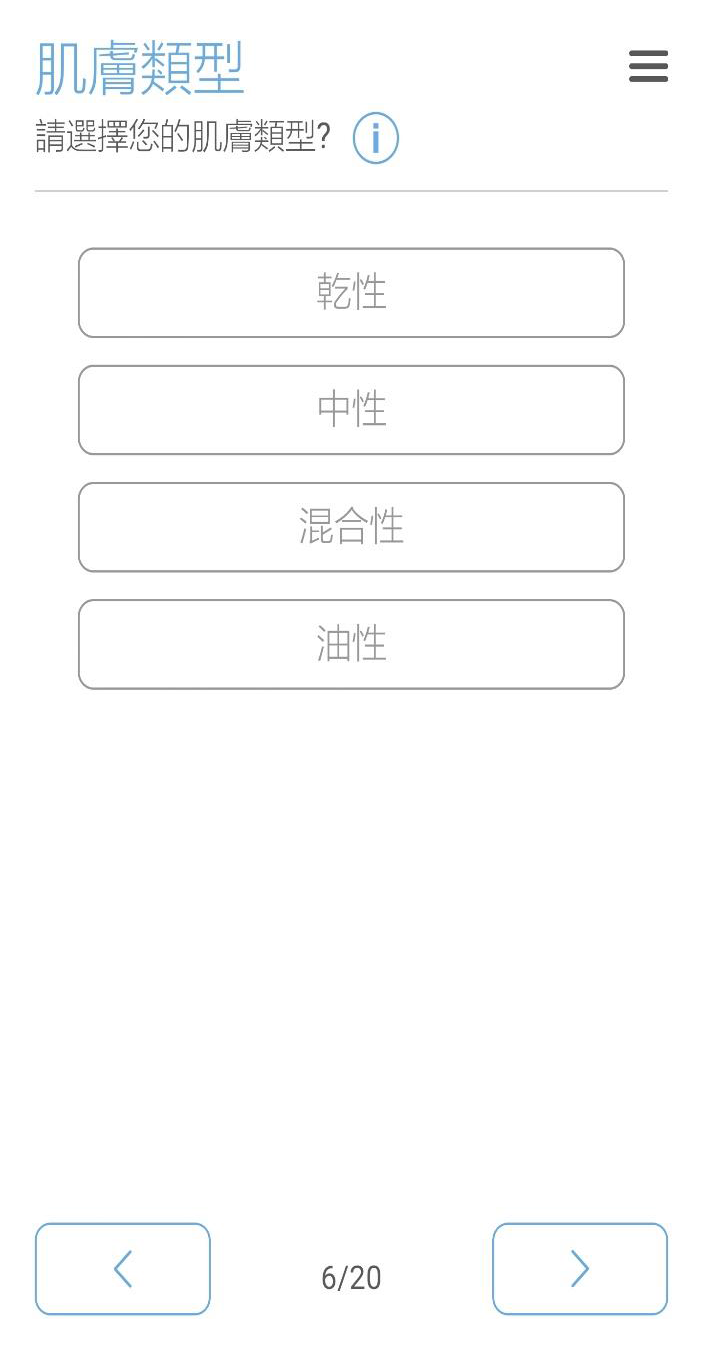Tap the info icon beside the question

(375, 138)
